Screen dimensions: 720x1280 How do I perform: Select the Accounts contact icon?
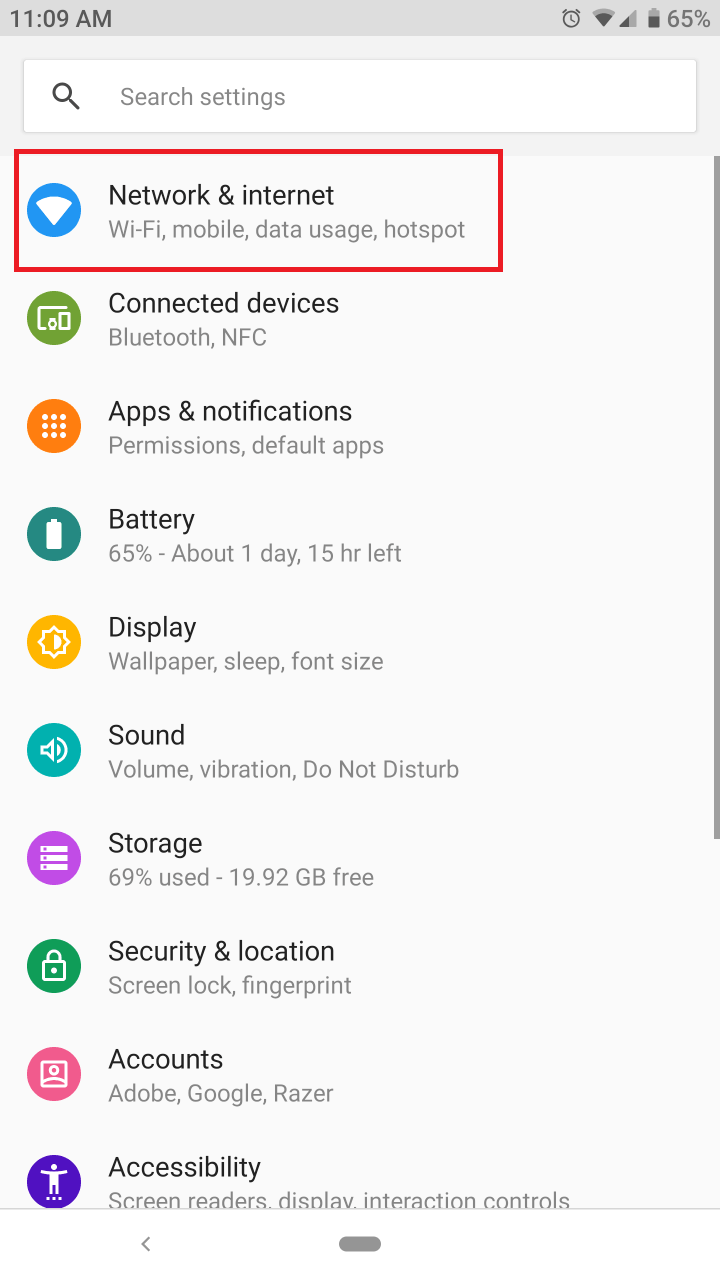54,1074
